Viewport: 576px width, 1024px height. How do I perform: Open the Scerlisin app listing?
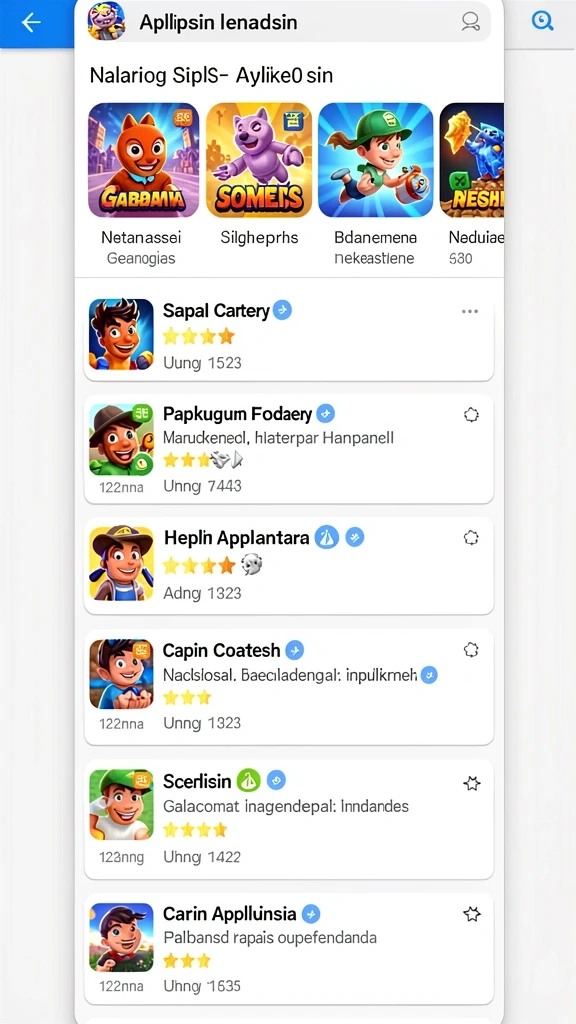pyautogui.click(x=289, y=819)
